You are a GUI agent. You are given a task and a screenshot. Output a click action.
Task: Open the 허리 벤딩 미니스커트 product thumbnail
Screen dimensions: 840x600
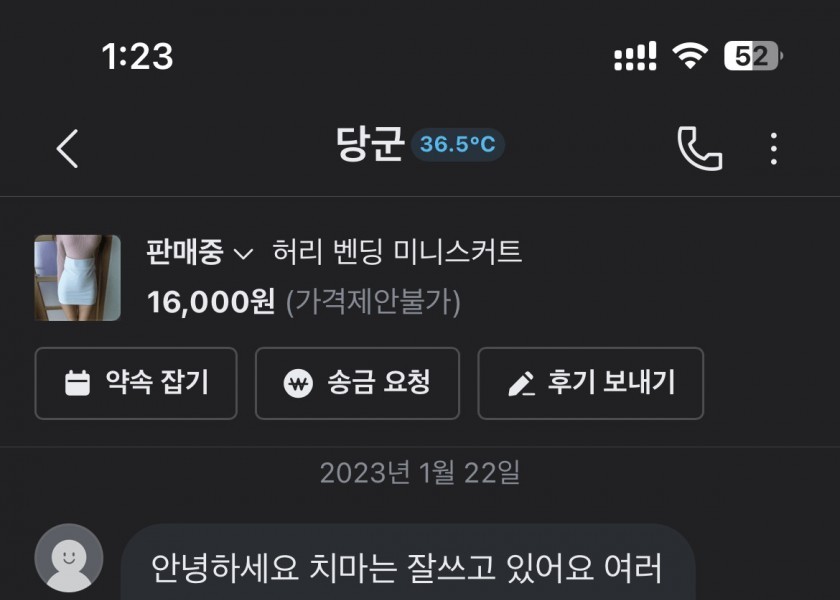(x=78, y=278)
